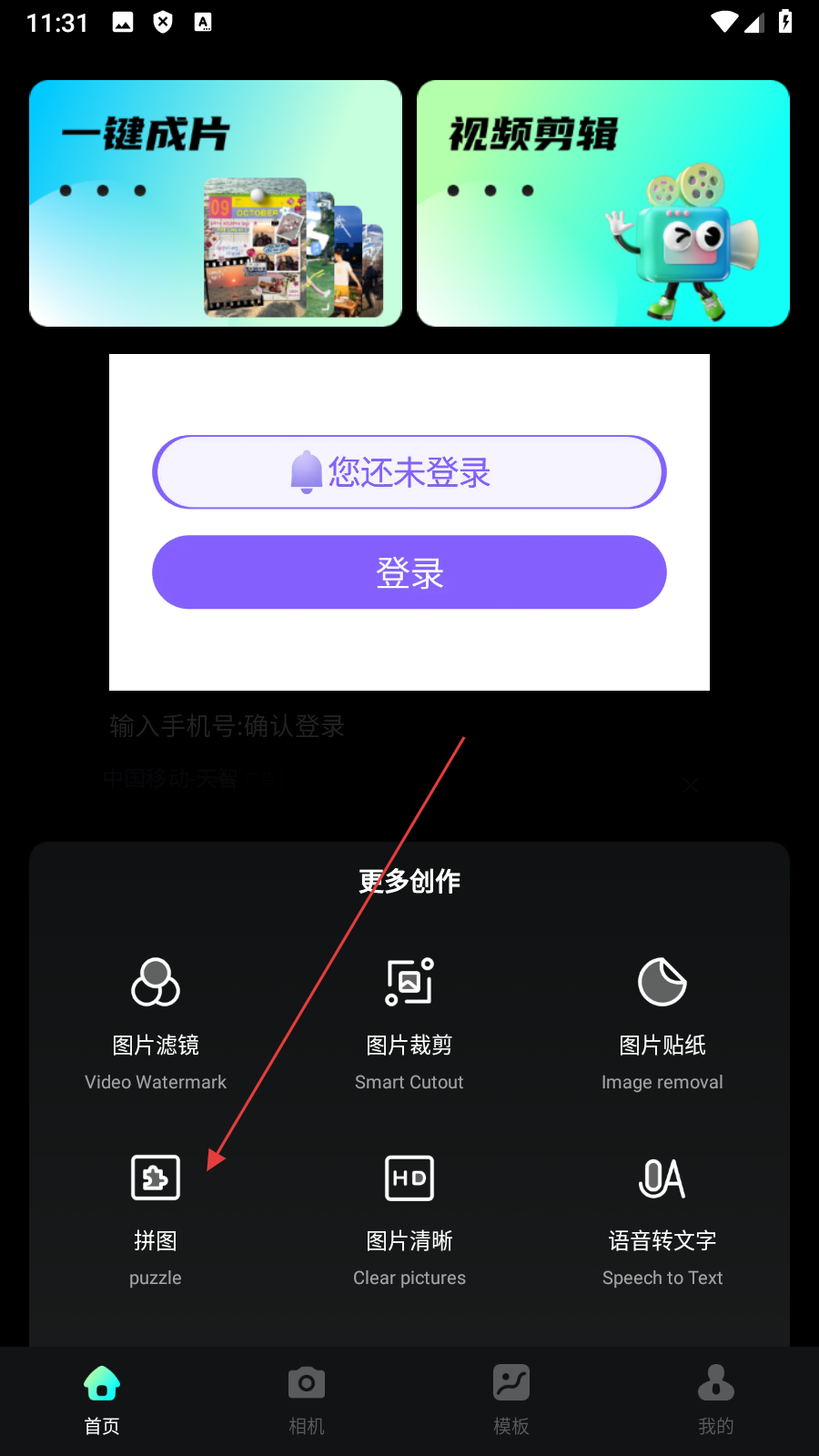Open 图片清晰 Clear pictures tool
This screenshot has width=819, height=1456.
tap(409, 1218)
